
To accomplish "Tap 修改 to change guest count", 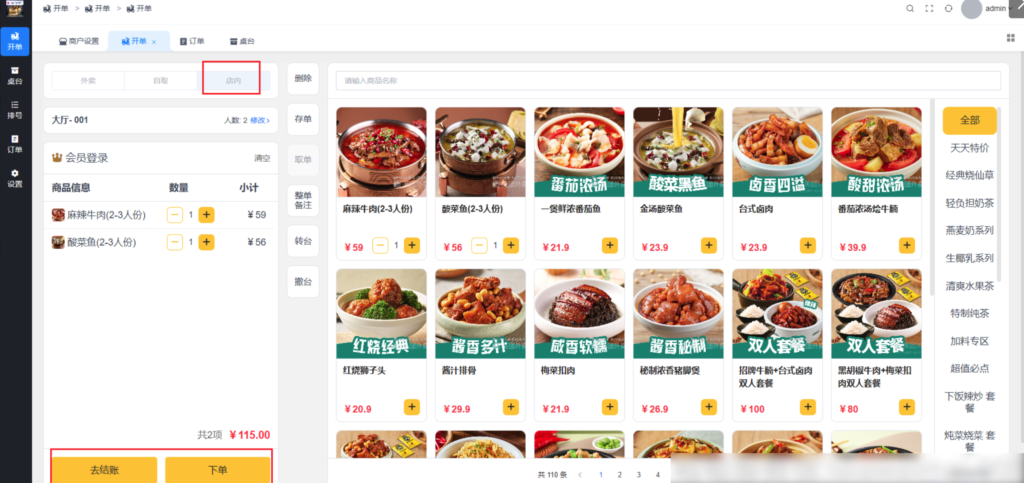I will 259,120.
